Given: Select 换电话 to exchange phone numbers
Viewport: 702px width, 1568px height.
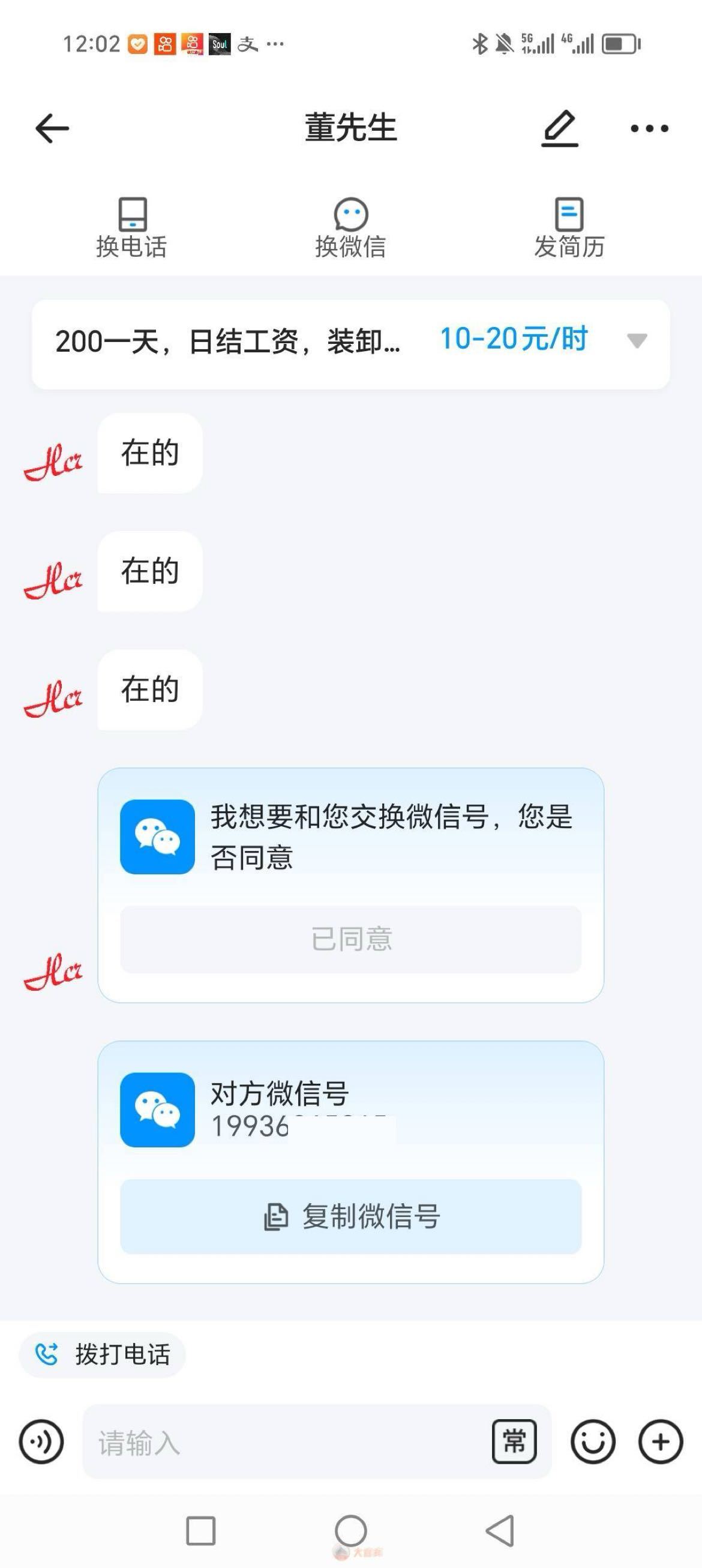Looking at the screenshot, I should (x=131, y=228).
